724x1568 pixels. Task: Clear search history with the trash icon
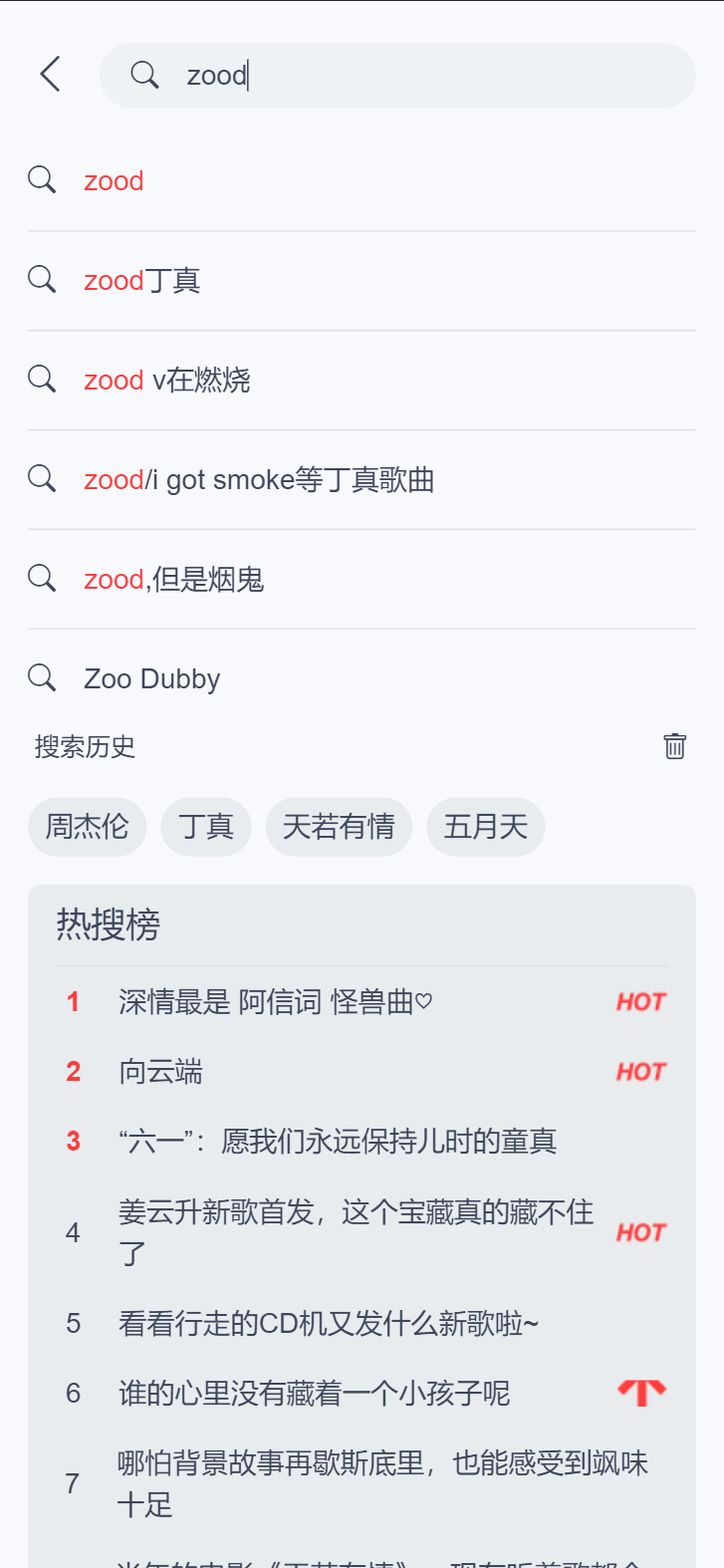[x=674, y=746]
